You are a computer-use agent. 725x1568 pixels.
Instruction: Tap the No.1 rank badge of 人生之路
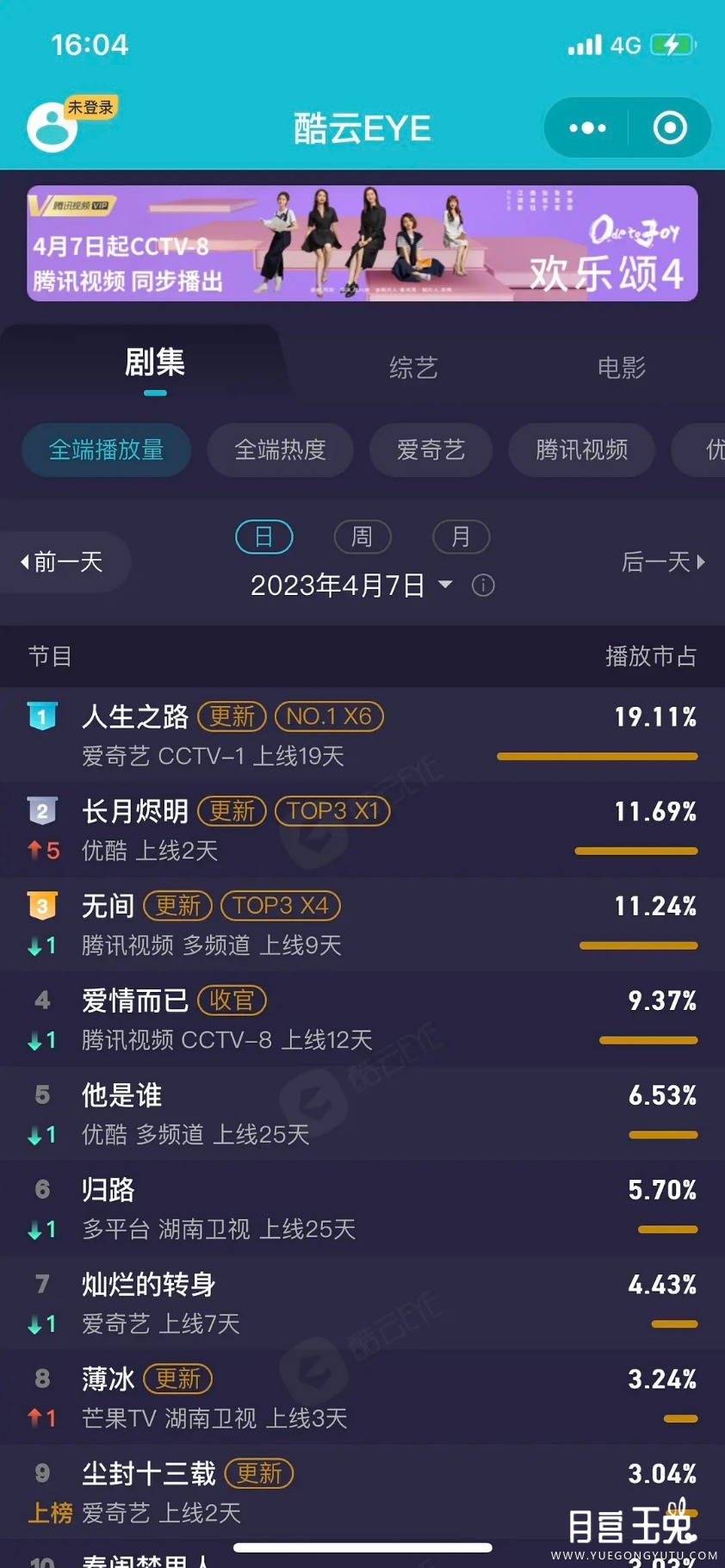(42, 716)
